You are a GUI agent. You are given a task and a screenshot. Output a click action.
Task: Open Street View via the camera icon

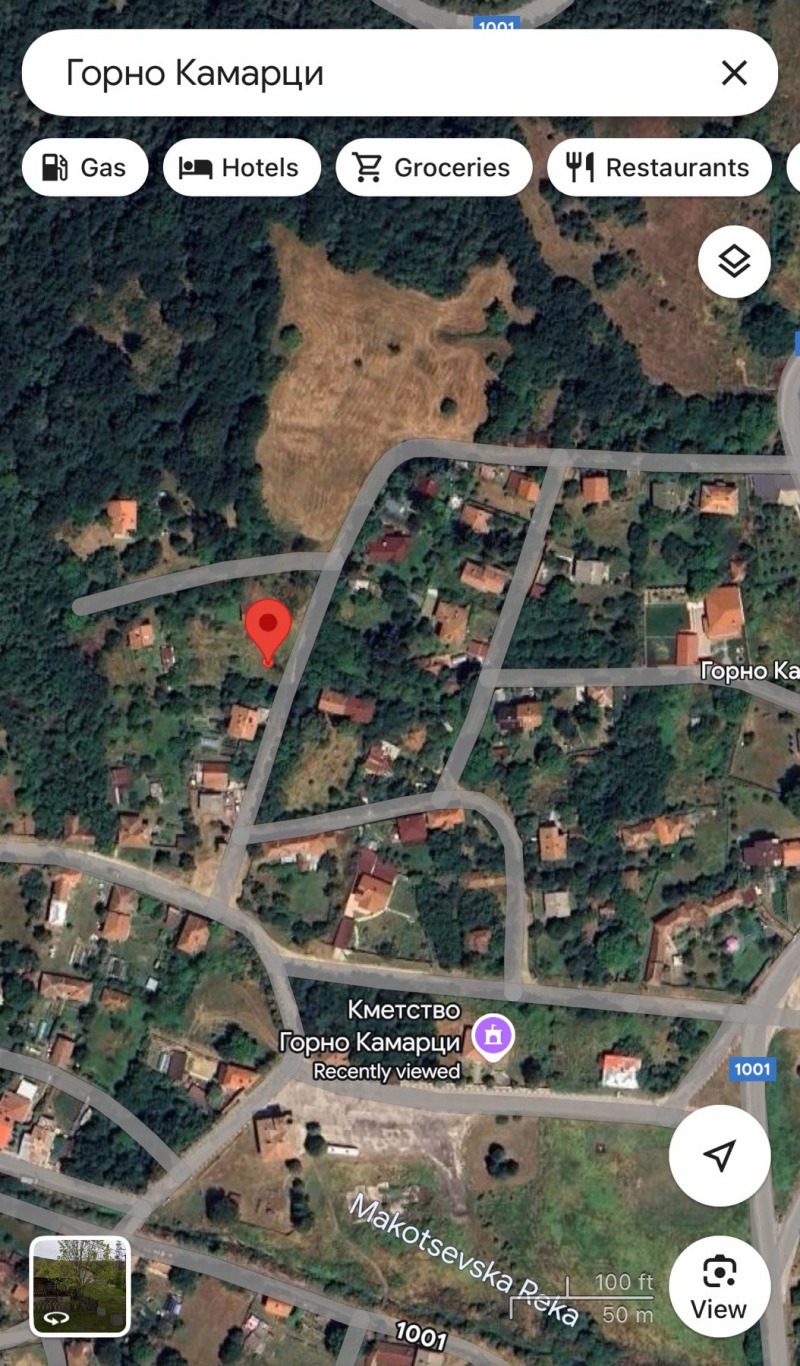[718, 1271]
